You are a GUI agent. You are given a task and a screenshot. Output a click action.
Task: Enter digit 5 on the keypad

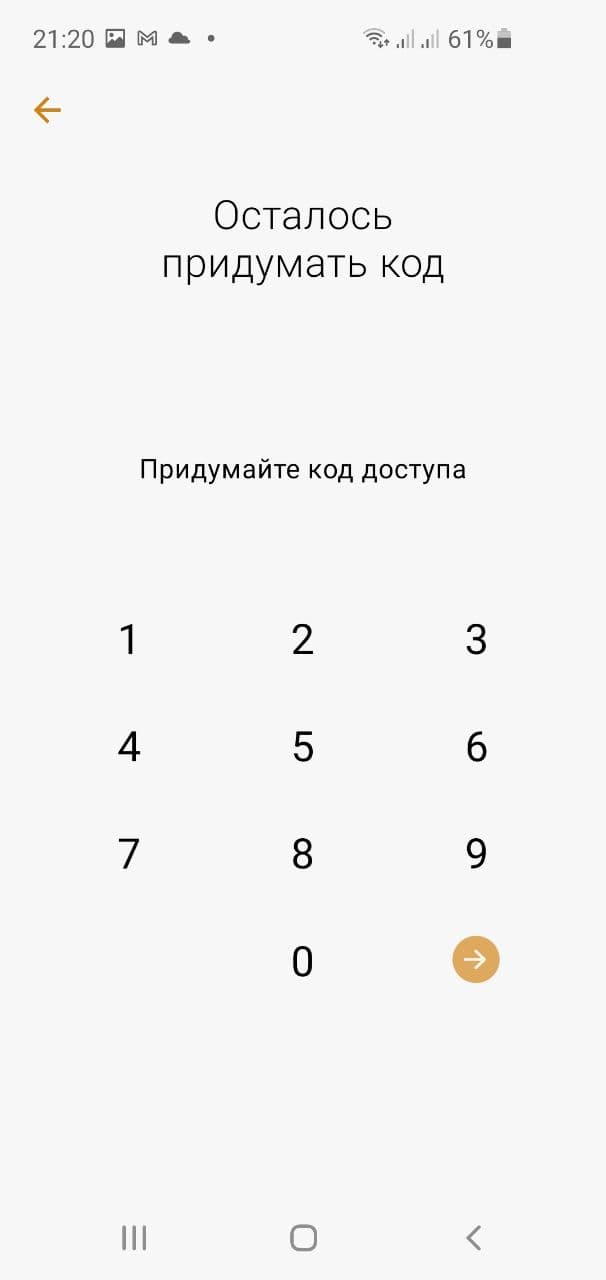point(302,747)
